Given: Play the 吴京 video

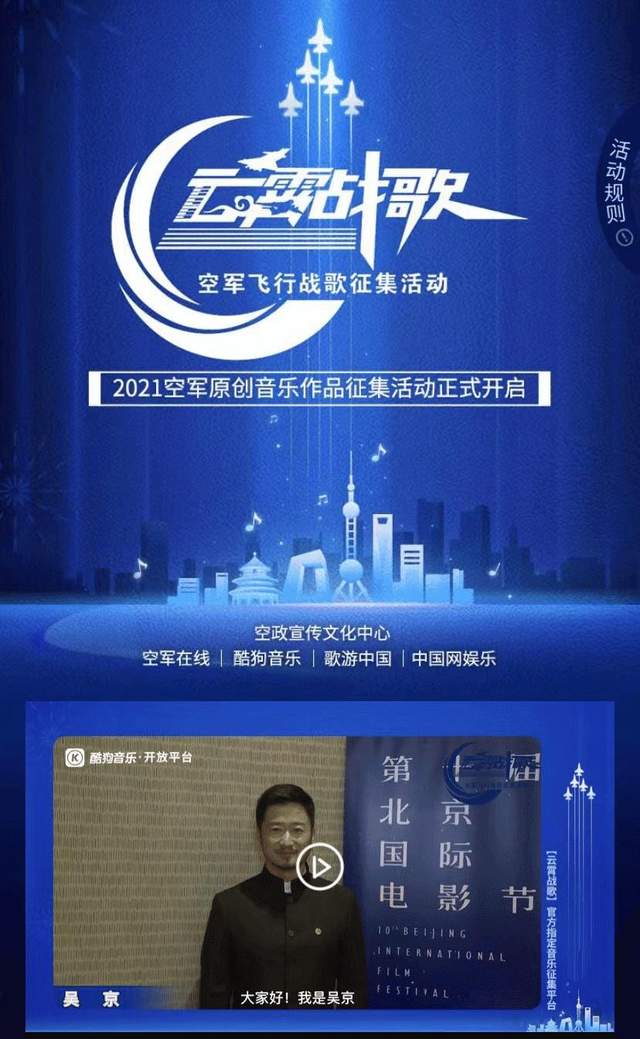Looking at the screenshot, I should (319, 866).
